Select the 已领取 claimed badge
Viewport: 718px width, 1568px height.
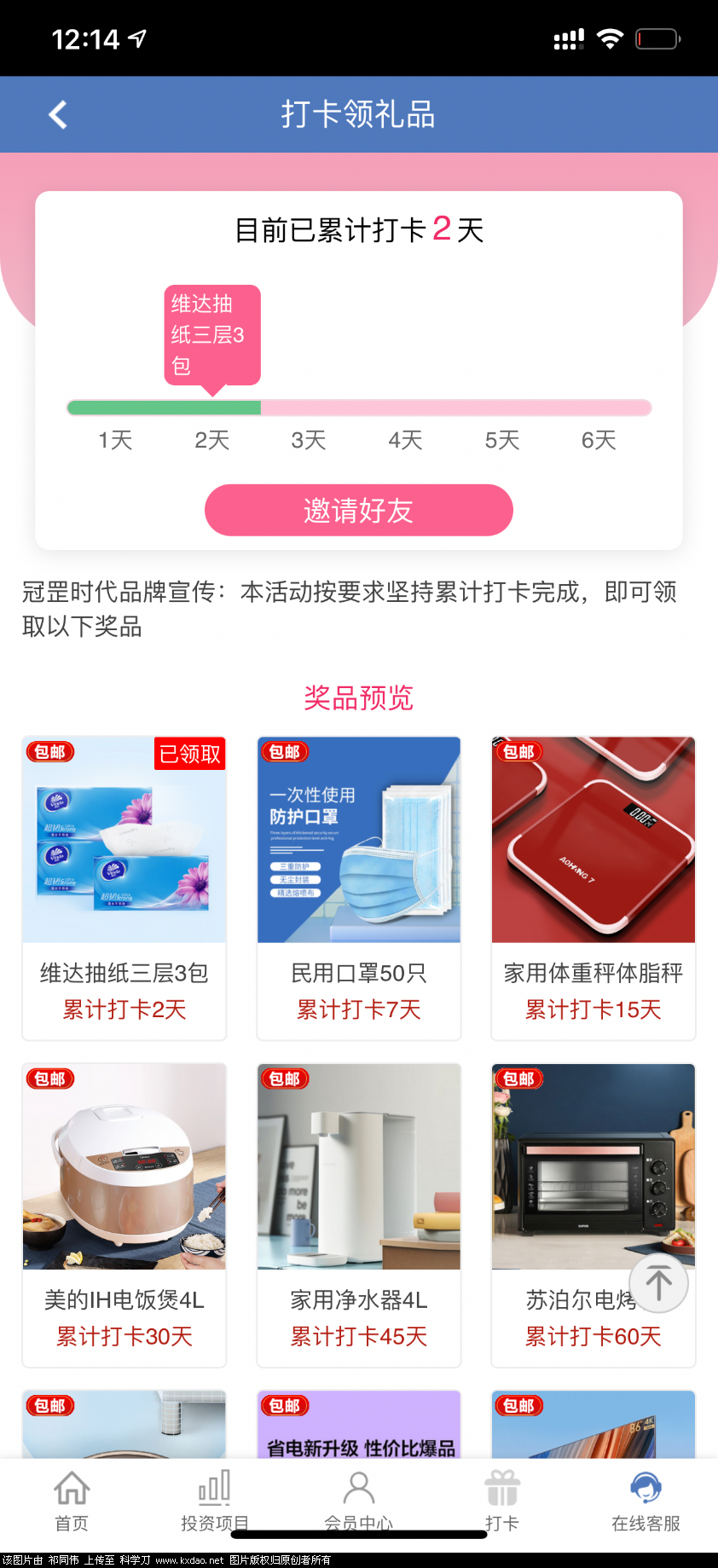tap(188, 755)
